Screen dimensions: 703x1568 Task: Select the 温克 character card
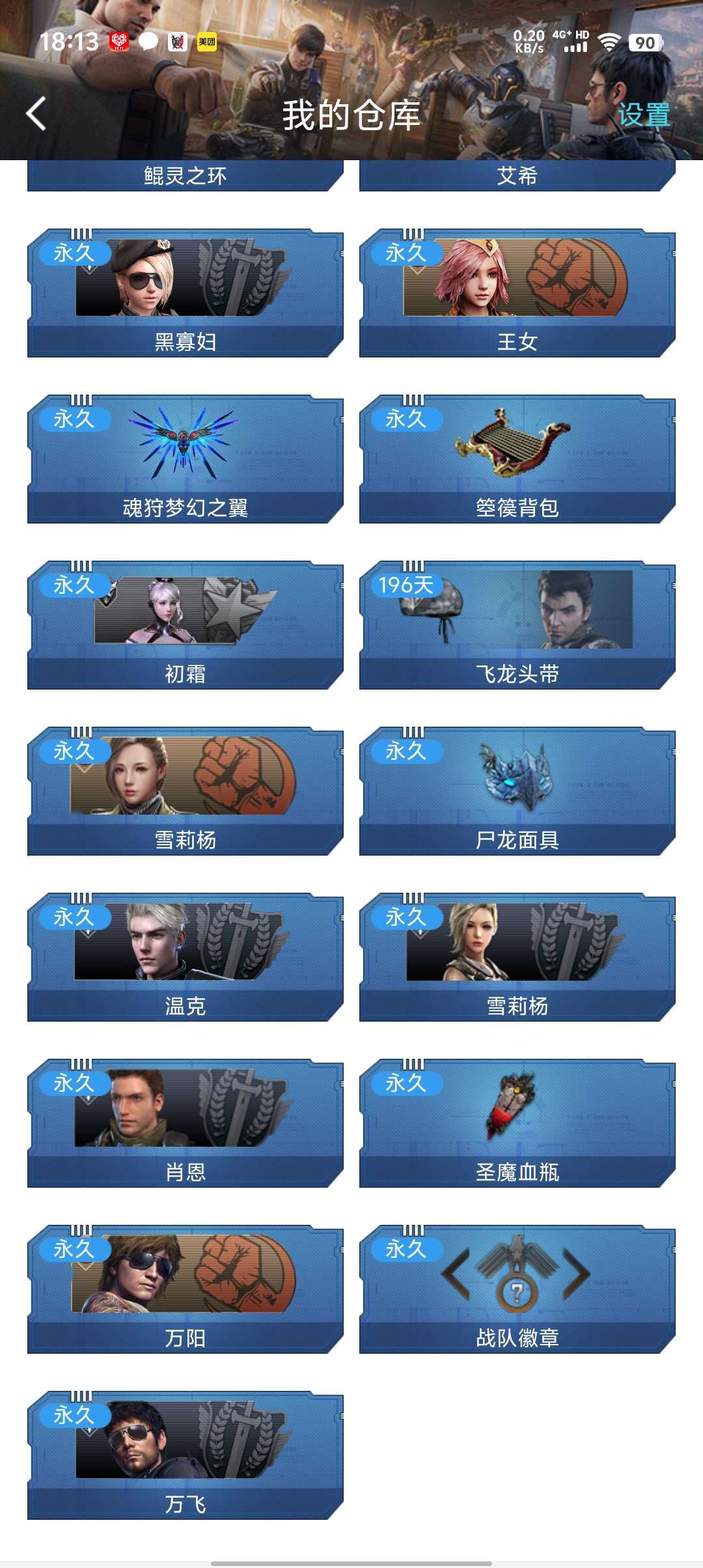pos(186,957)
